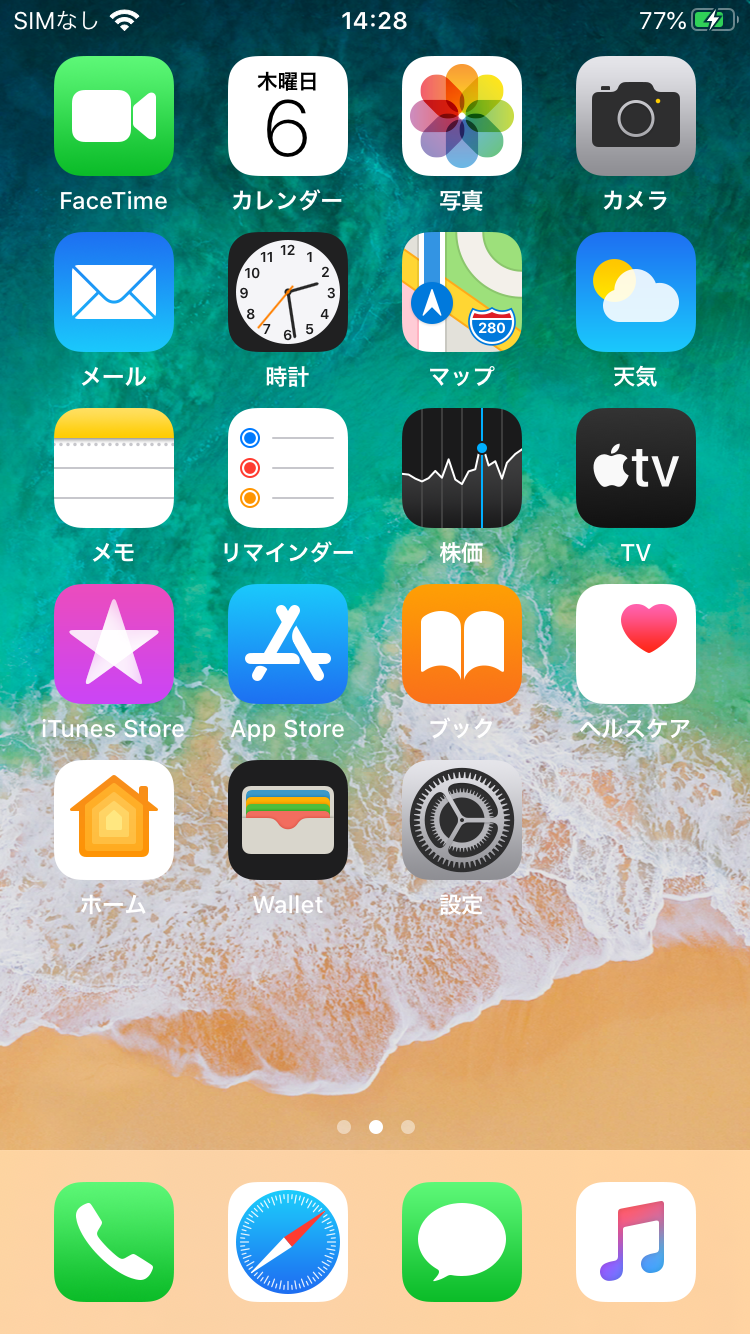The width and height of the screenshot is (750, 1334).
Task: Open the 時計 clock app
Action: pos(288,292)
